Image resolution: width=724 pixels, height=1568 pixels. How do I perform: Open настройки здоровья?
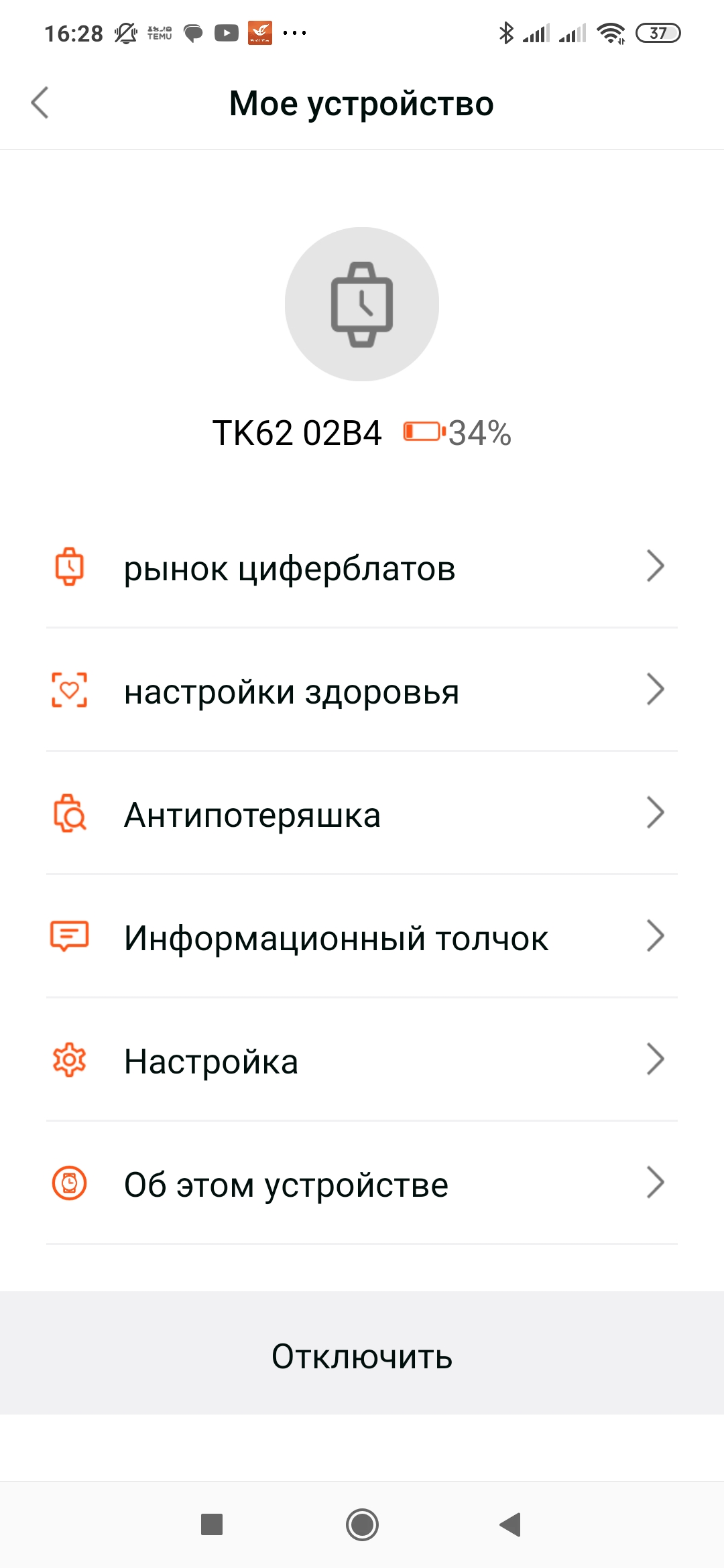[x=362, y=691]
